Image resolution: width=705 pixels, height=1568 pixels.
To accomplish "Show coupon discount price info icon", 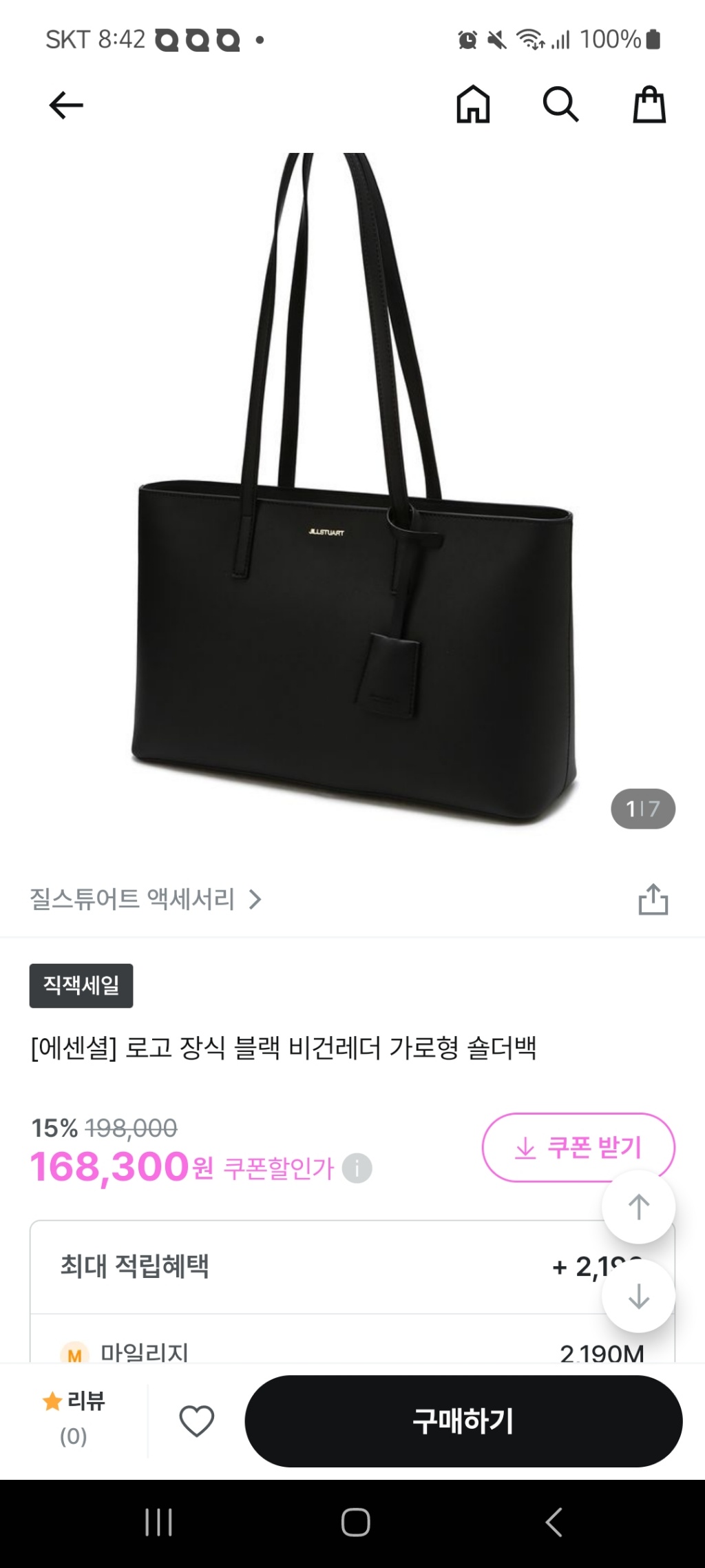I will (357, 1168).
